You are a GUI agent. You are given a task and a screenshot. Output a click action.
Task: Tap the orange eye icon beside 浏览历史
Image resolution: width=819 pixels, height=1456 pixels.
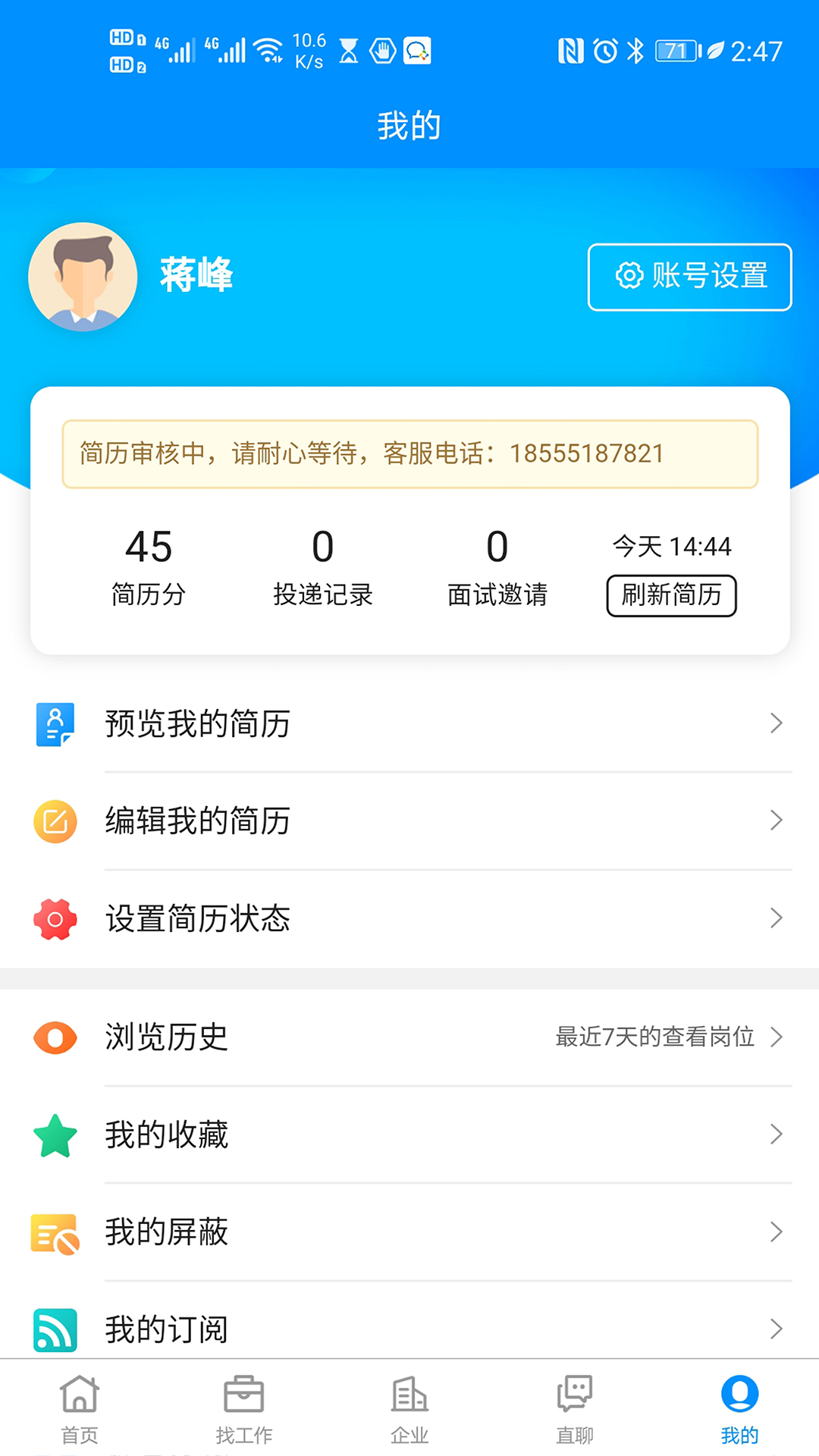tap(54, 1038)
